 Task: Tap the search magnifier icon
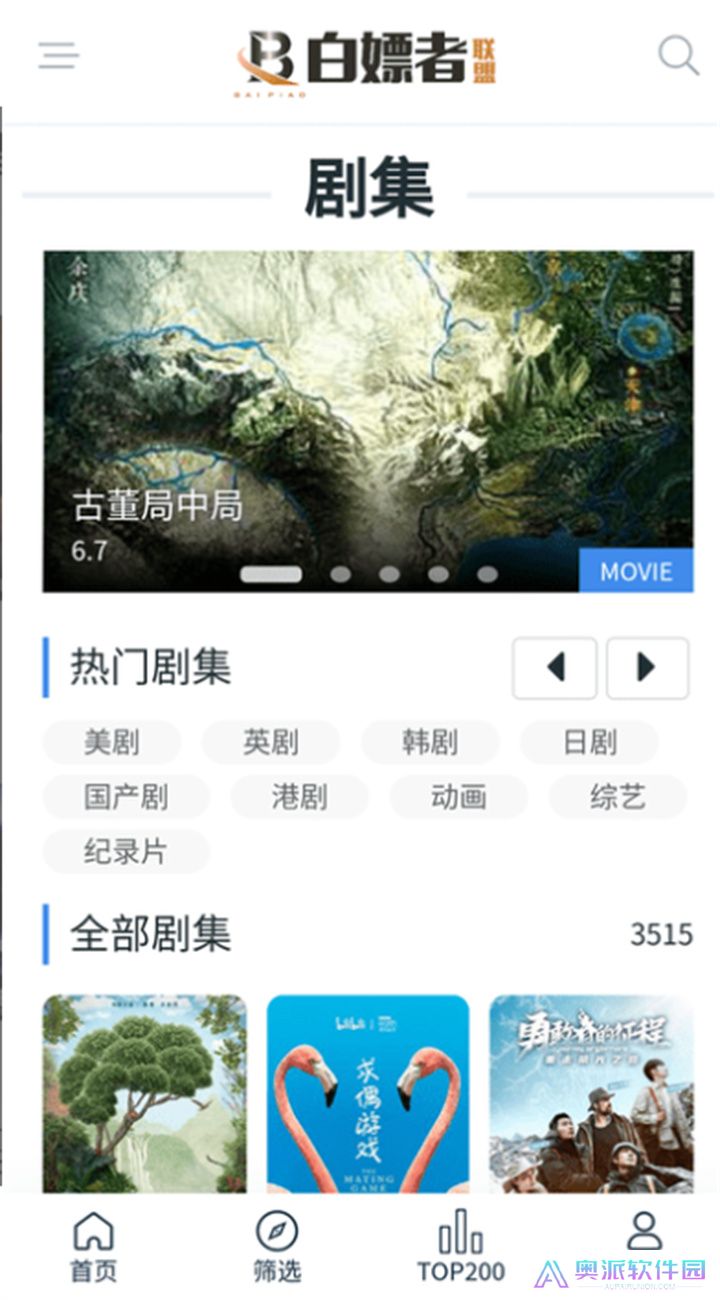point(678,56)
